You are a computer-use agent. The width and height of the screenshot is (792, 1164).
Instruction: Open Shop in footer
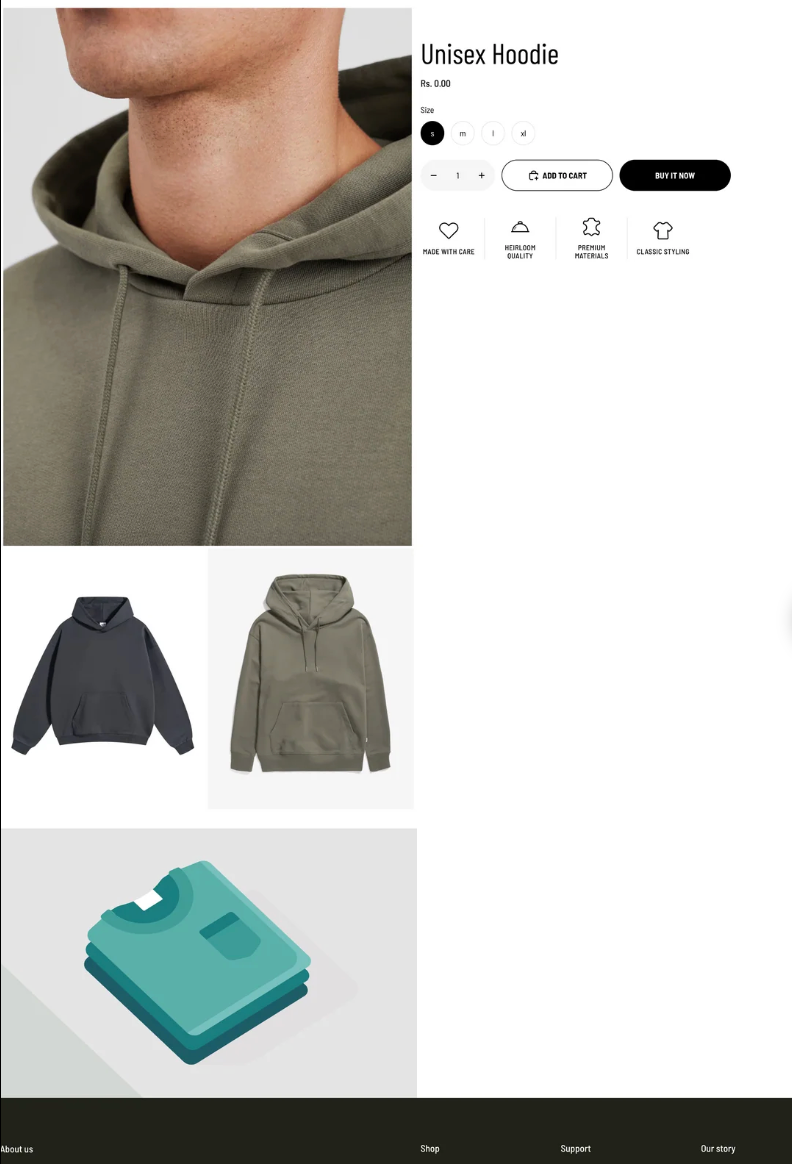[430, 1149]
